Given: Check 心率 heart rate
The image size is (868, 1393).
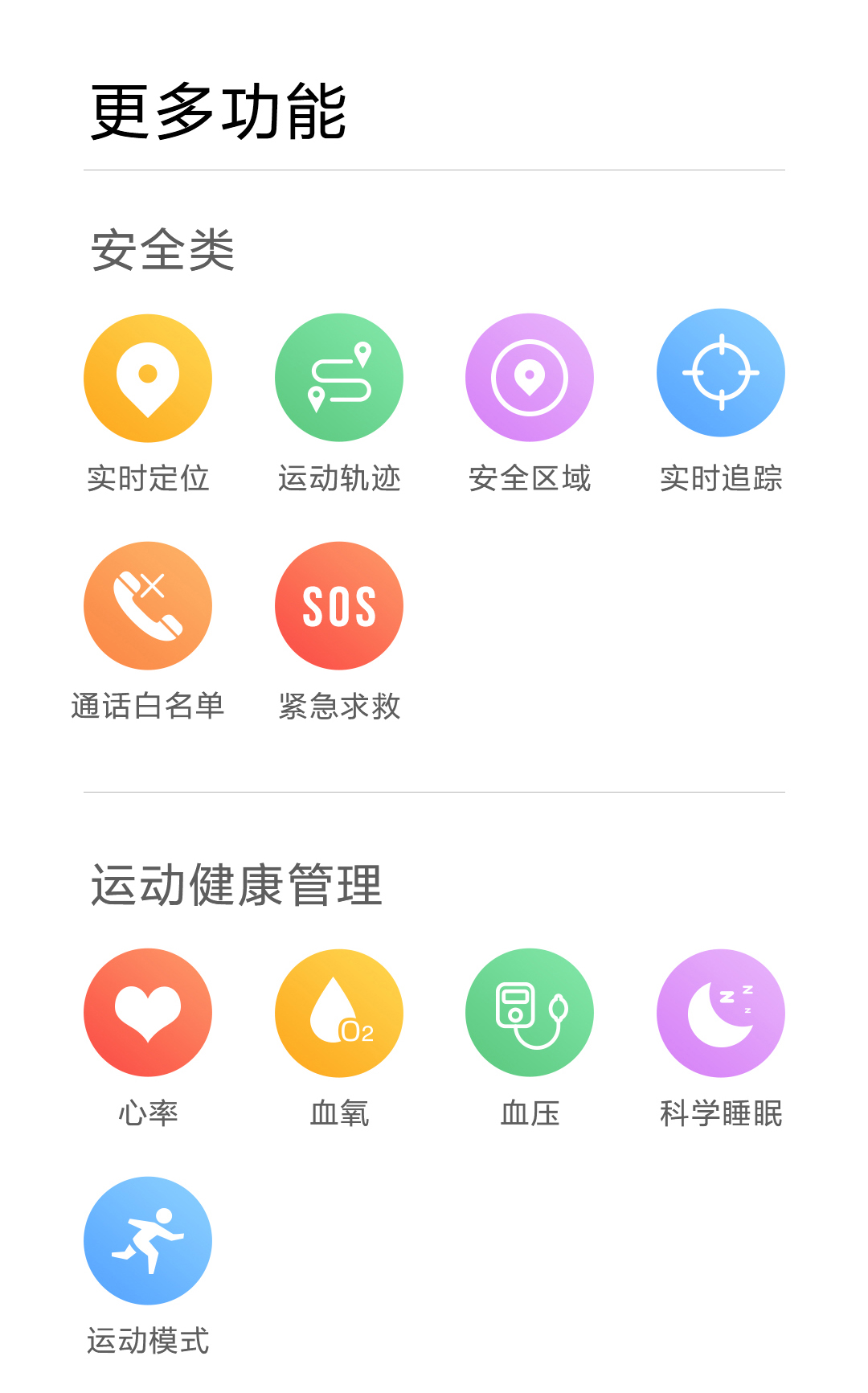Looking at the screenshot, I should tap(148, 1013).
